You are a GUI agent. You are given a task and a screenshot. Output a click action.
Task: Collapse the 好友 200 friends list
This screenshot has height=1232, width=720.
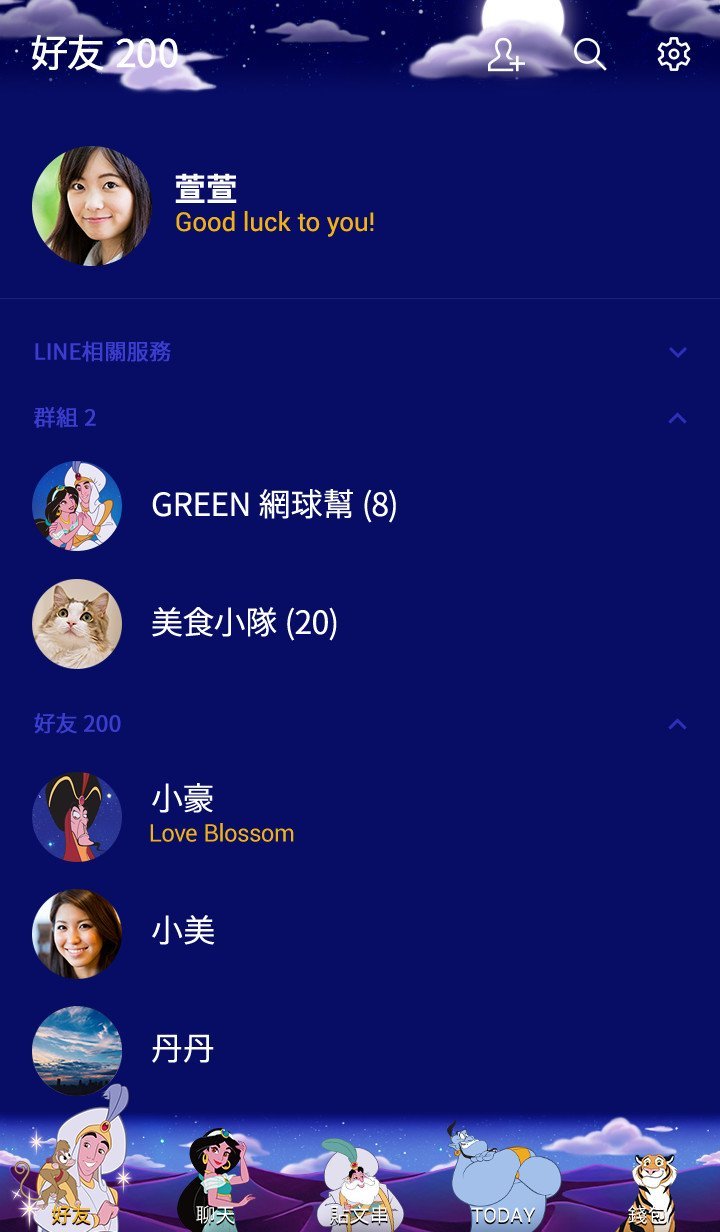677,724
